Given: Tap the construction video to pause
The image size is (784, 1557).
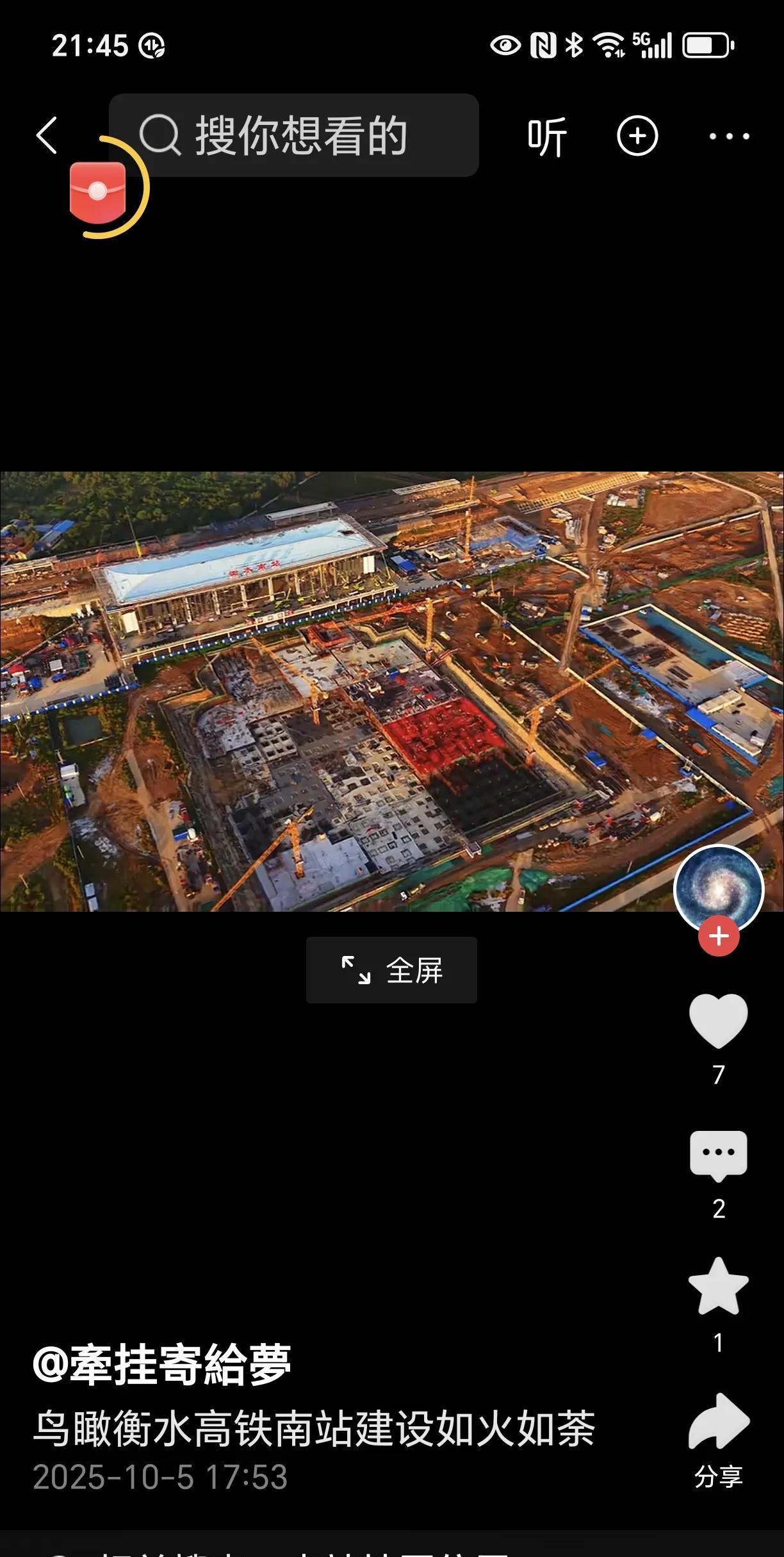Looking at the screenshot, I should pos(391,691).
